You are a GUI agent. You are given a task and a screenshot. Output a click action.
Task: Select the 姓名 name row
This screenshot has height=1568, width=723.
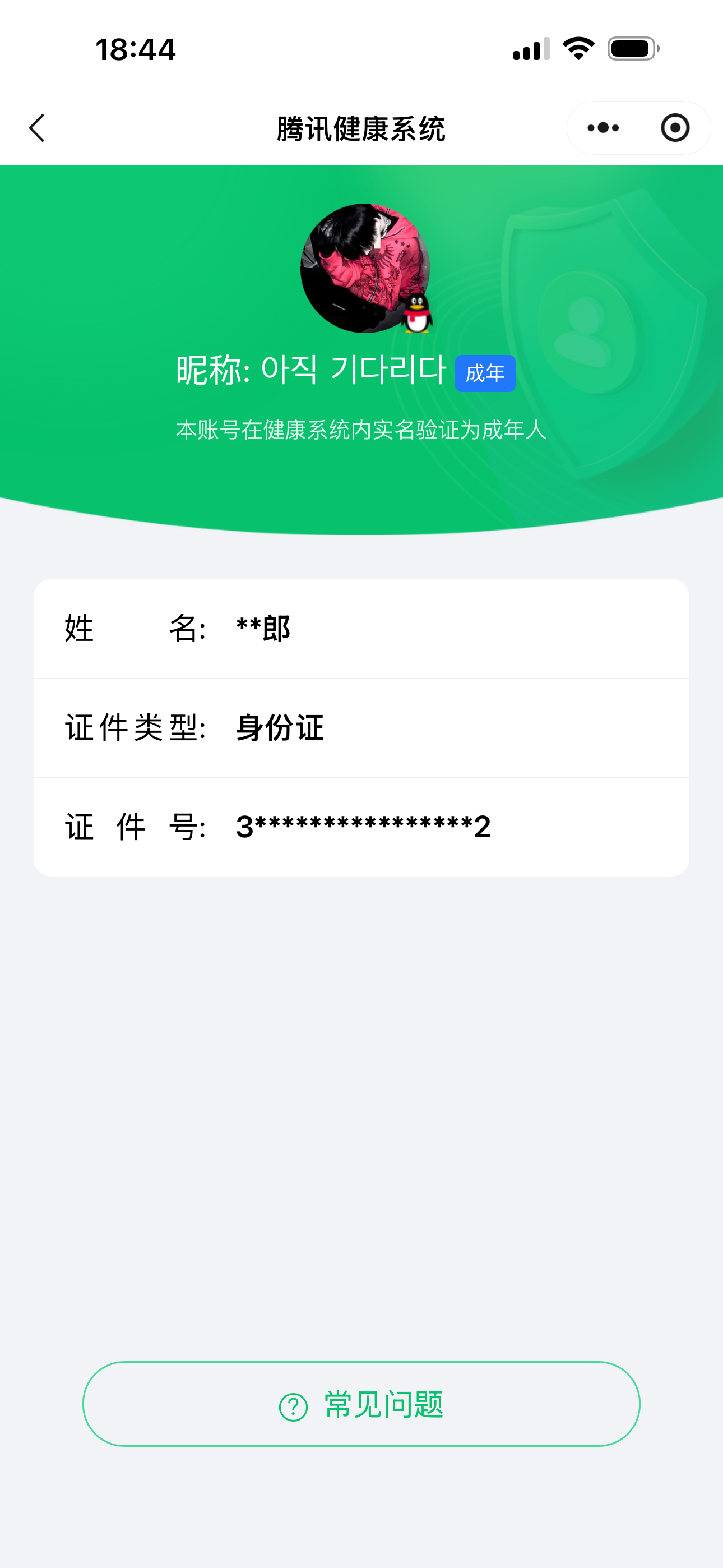point(361,630)
